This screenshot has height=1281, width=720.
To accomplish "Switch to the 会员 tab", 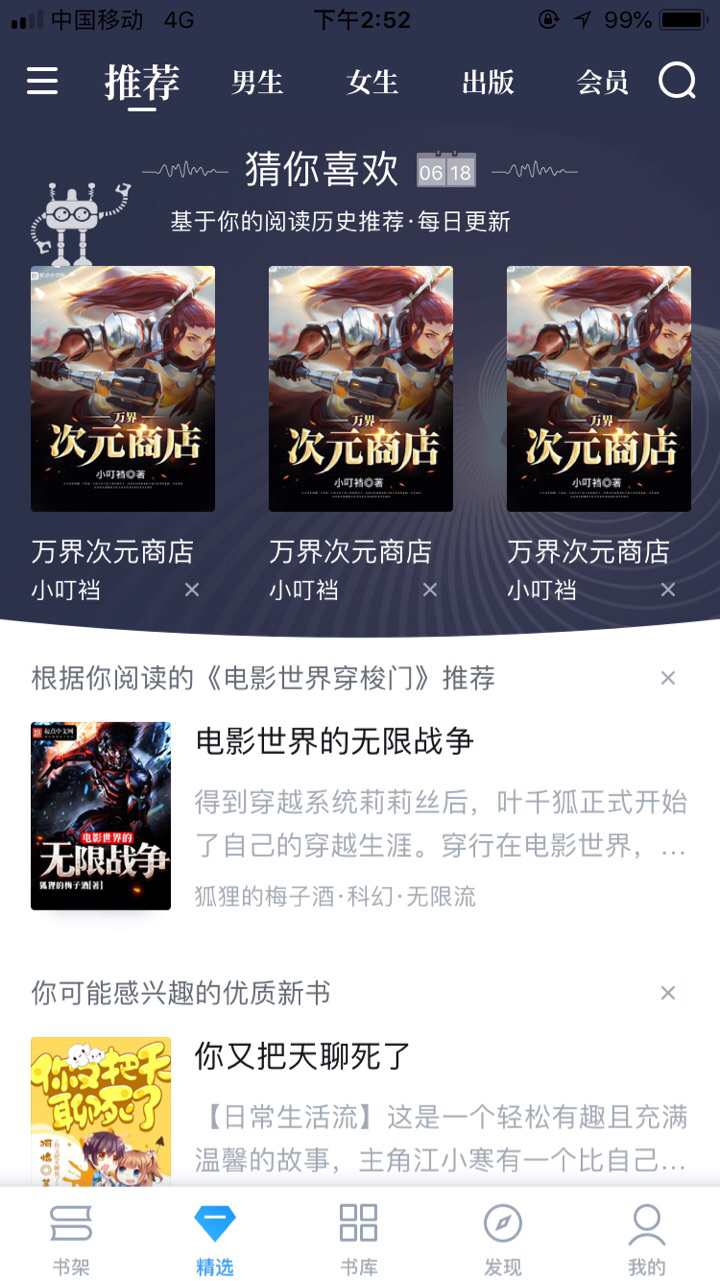I will 602,82.
